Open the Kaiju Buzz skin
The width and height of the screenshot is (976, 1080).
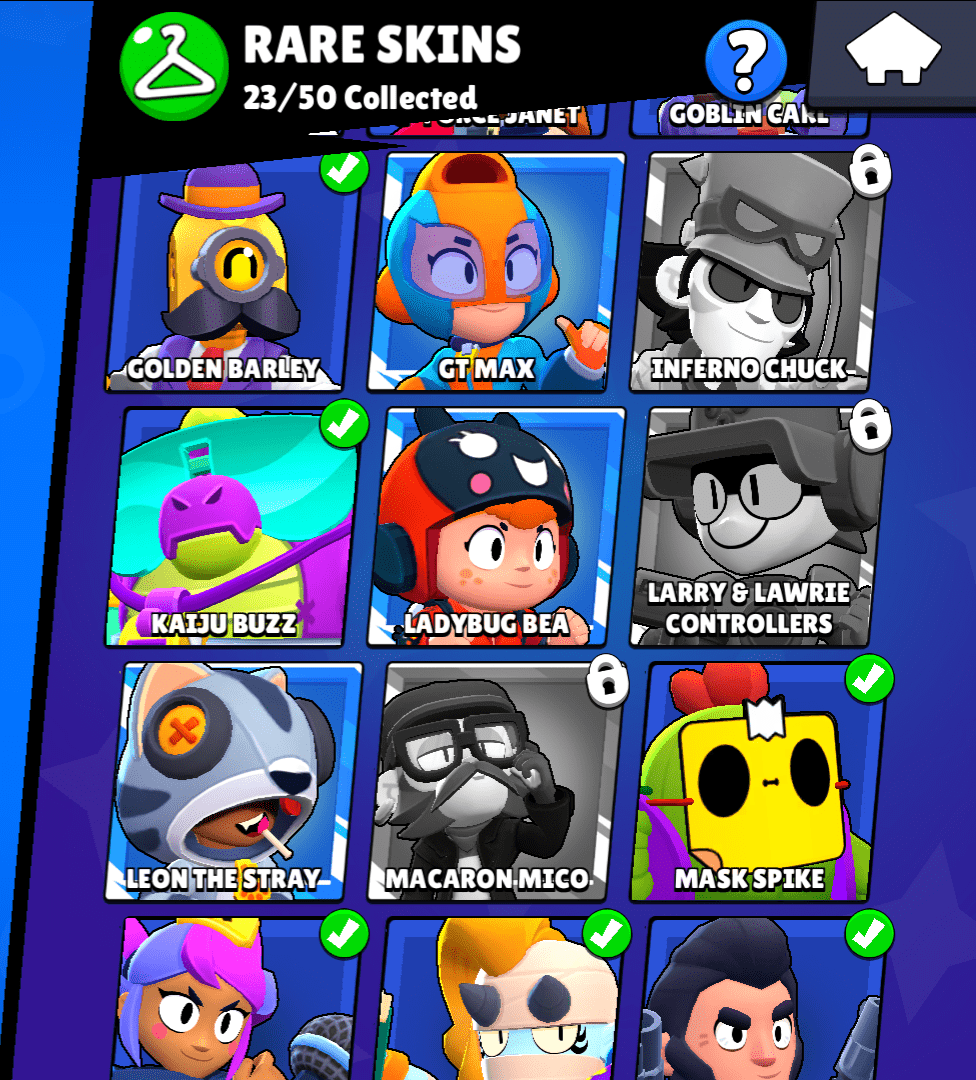233,528
